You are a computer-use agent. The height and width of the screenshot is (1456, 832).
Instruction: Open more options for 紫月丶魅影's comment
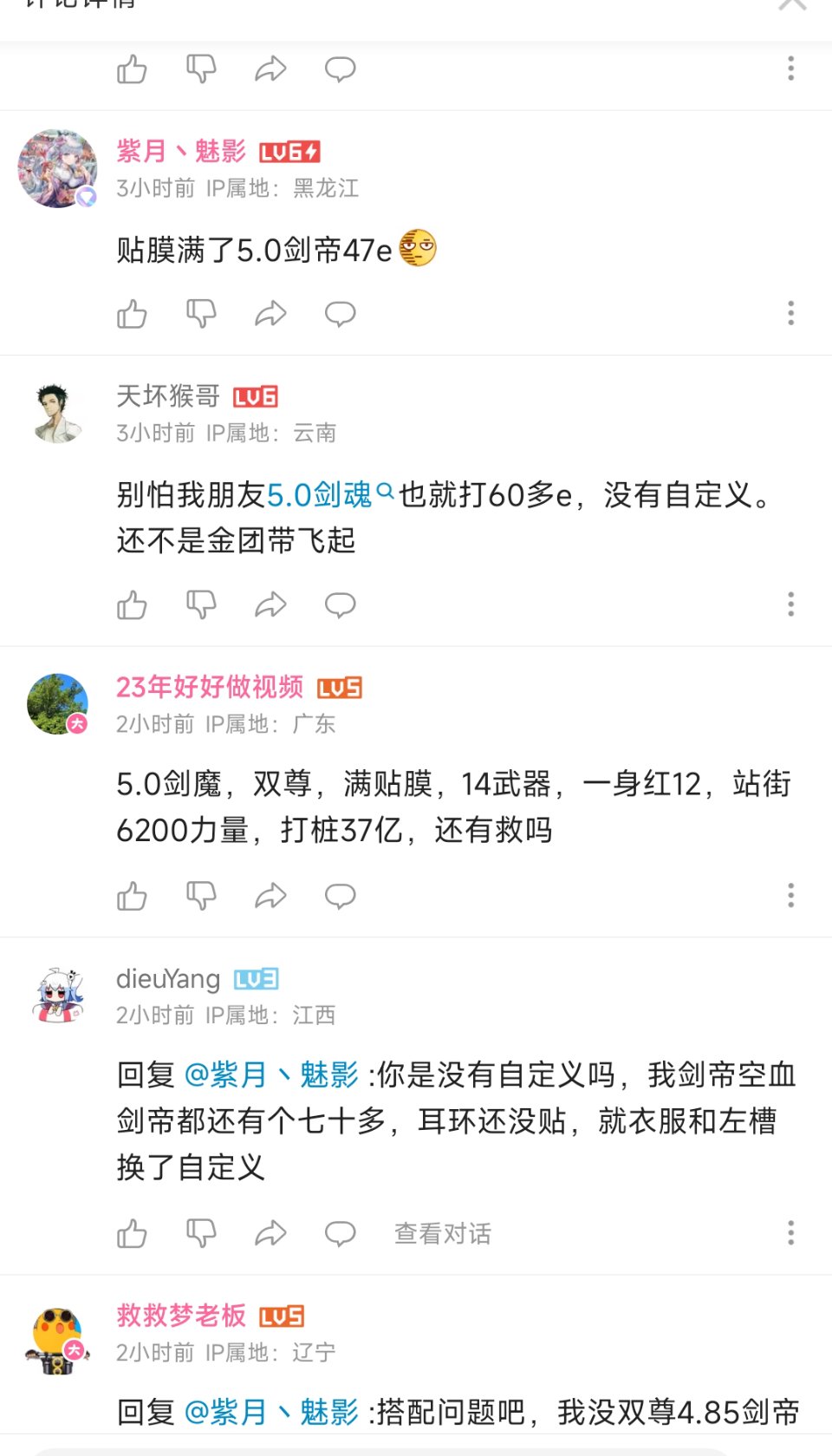point(790,314)
